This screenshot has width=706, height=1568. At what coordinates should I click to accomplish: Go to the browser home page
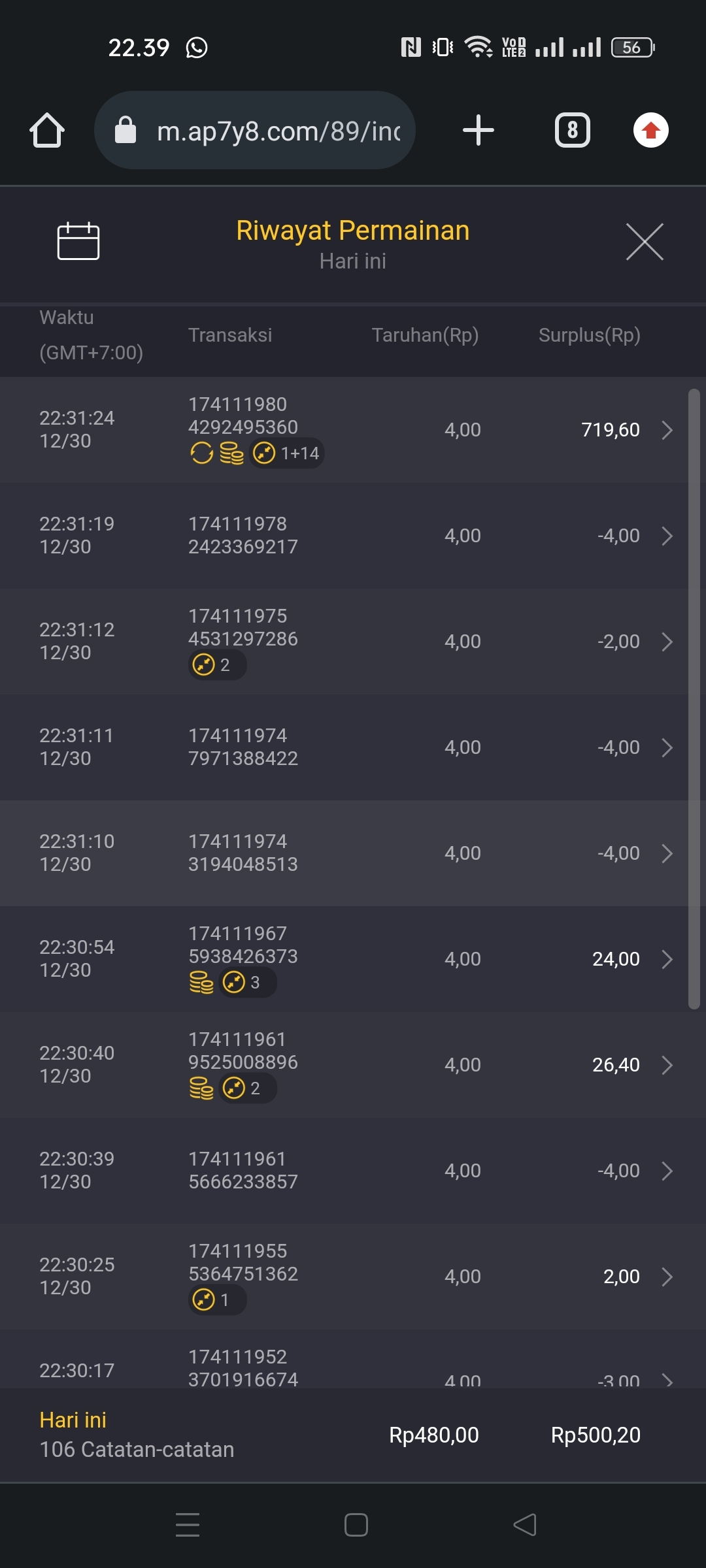[x=47, y=130]
